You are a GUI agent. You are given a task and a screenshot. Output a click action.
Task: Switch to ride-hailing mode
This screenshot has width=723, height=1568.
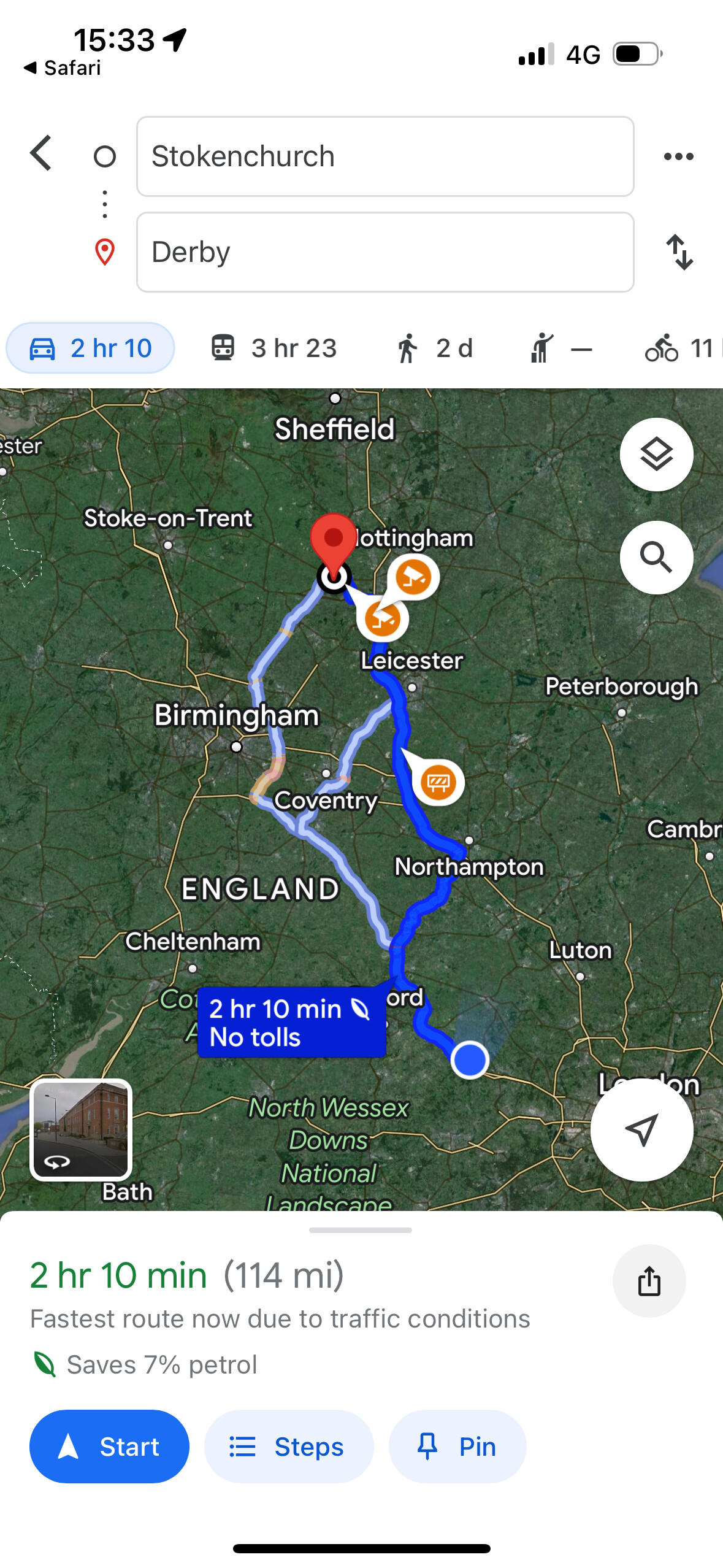pyautogui.click(x=560, y=348)
